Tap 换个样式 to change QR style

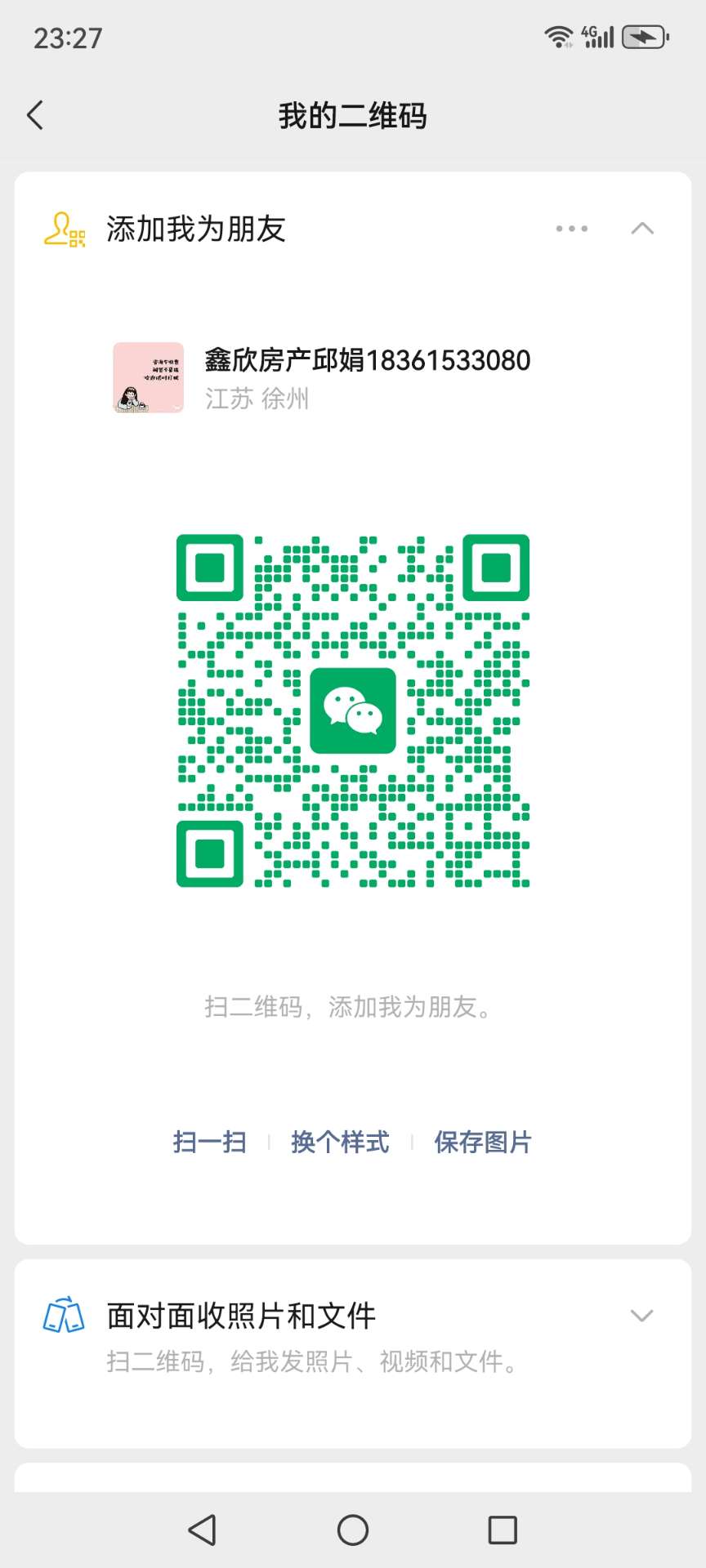pos(340,1142)
